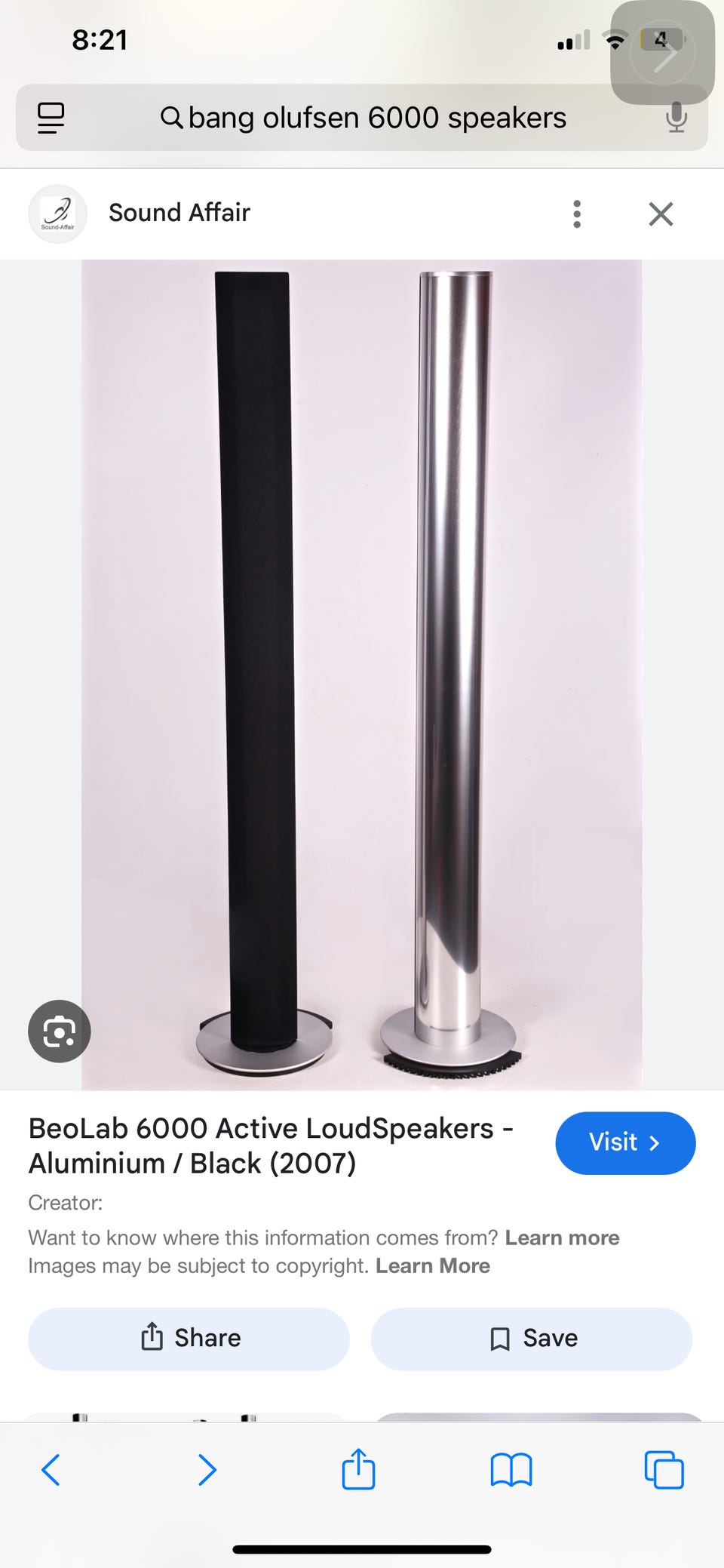This screenshot has width=724, height=1568.
Task: Close the Sound Affair image viewer
Action: 661,214
